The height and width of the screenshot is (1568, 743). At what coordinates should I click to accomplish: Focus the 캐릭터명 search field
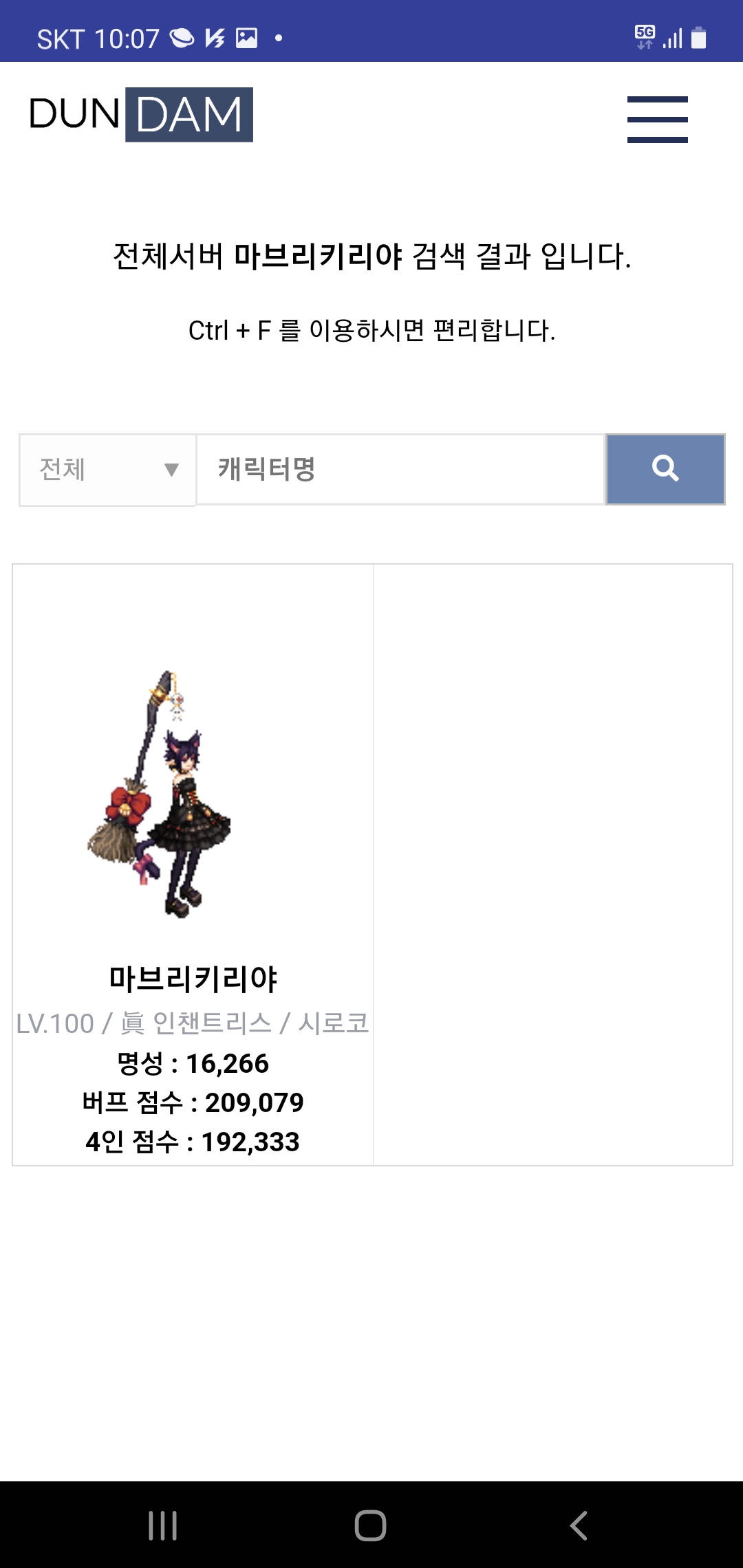pos(400,470)
